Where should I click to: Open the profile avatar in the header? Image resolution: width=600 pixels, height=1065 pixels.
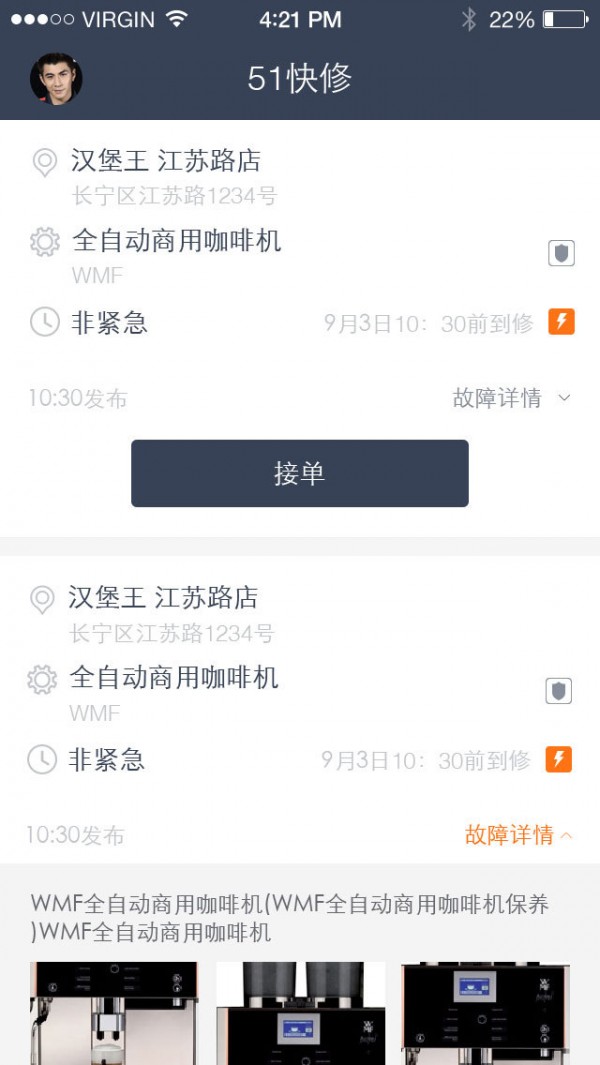tap(56, 79)
